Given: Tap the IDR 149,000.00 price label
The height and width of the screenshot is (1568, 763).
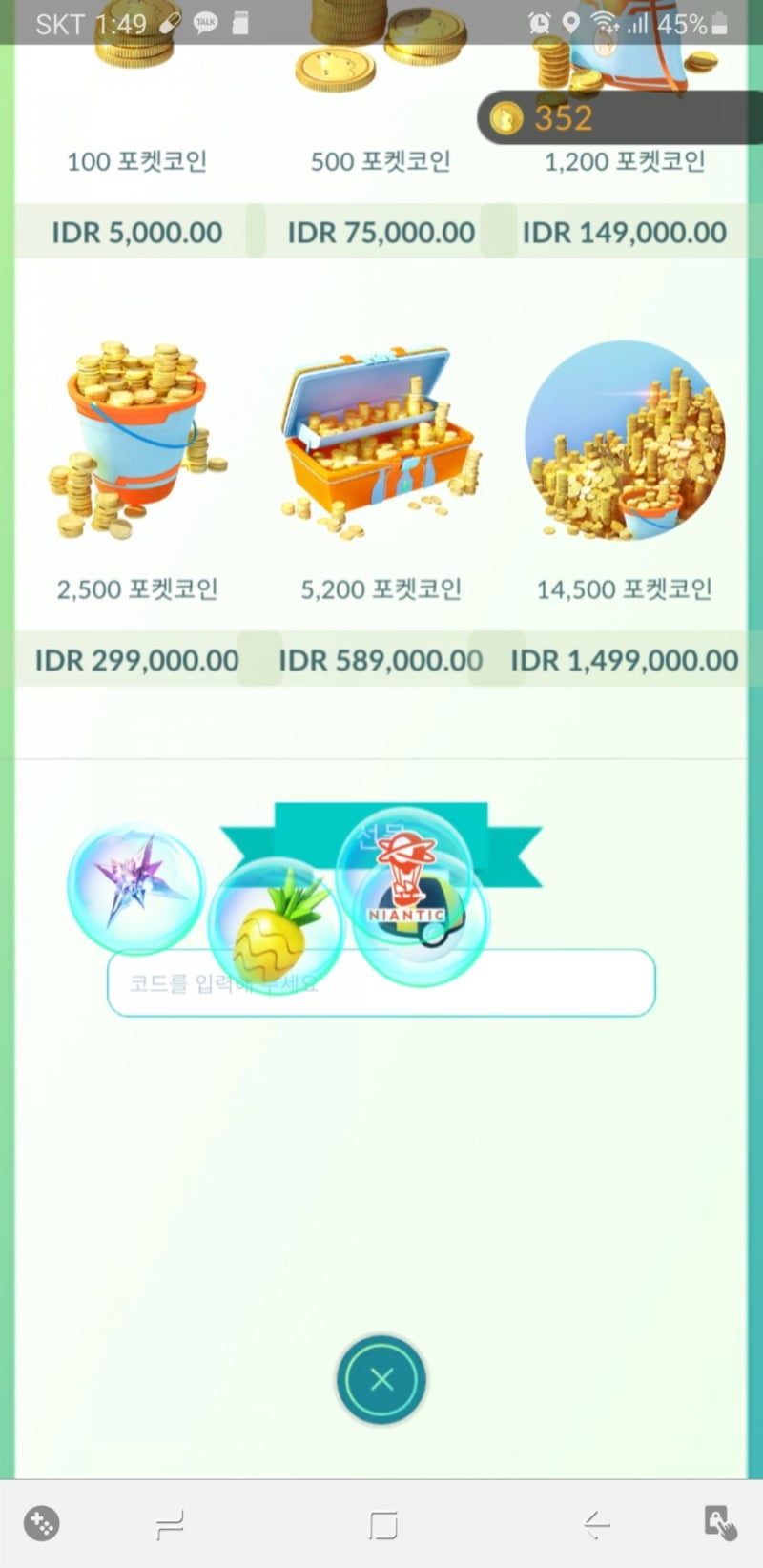Looking at the screenshot, I should pyautogui.click(x=624, y=231).
